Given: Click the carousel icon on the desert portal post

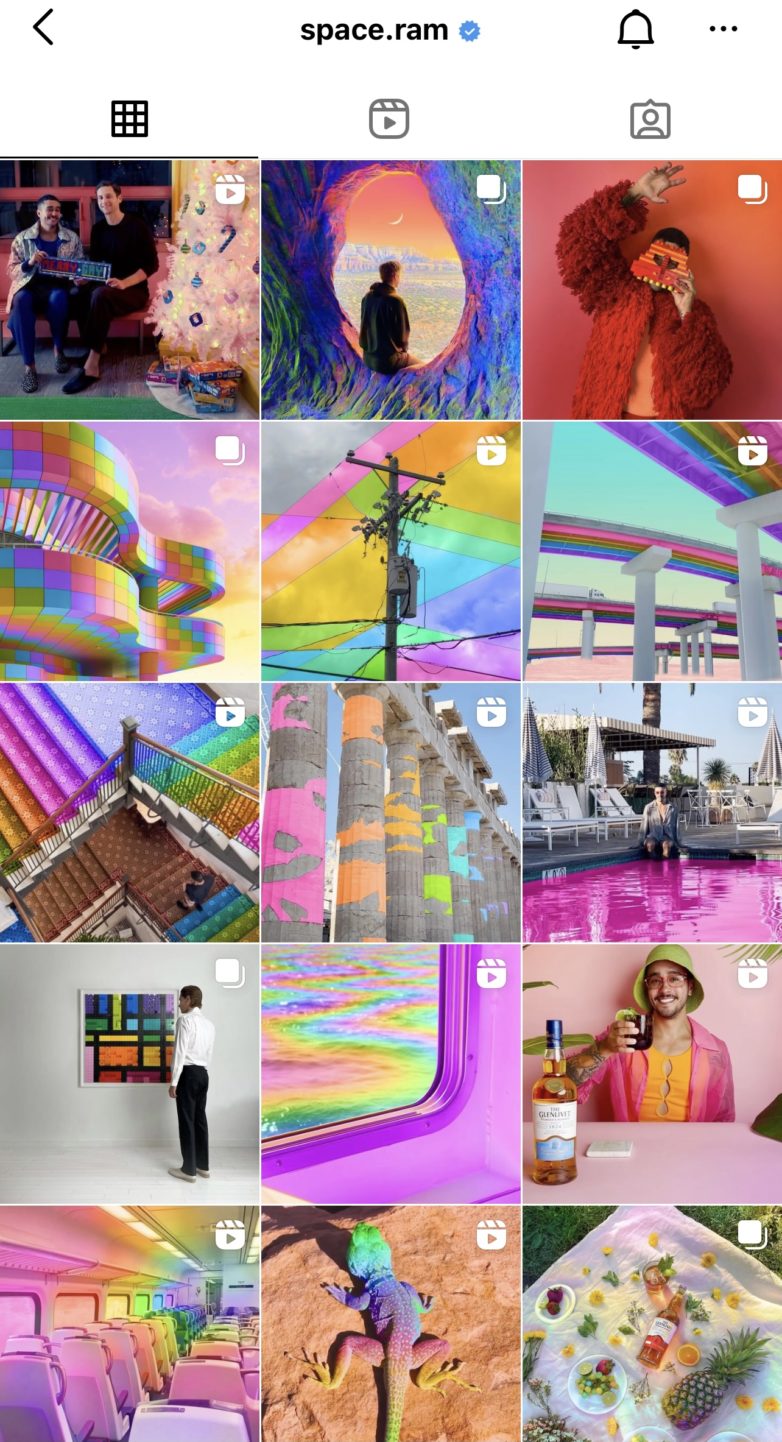Looking at the screenshot, I should 489,187.
